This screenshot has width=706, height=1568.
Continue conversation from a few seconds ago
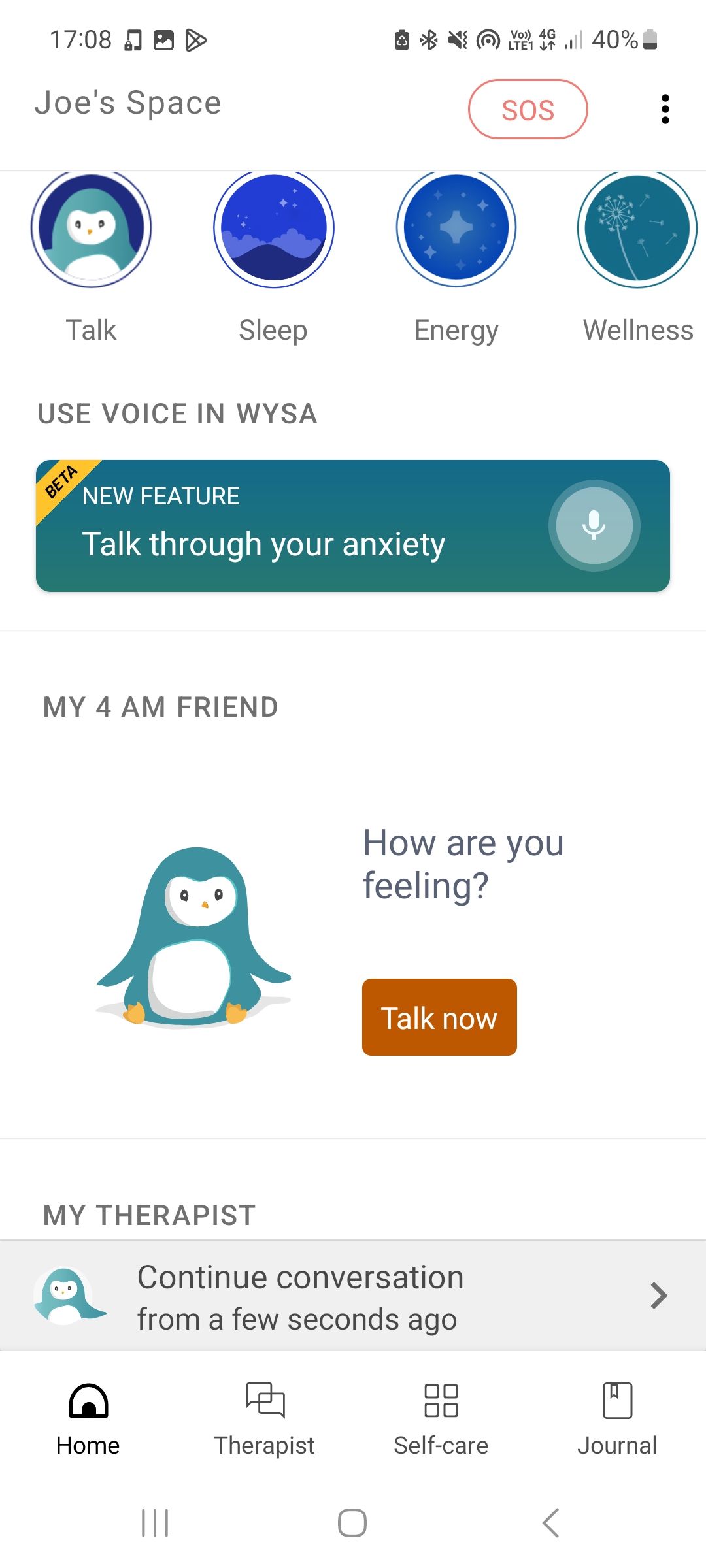[353, 1296]
